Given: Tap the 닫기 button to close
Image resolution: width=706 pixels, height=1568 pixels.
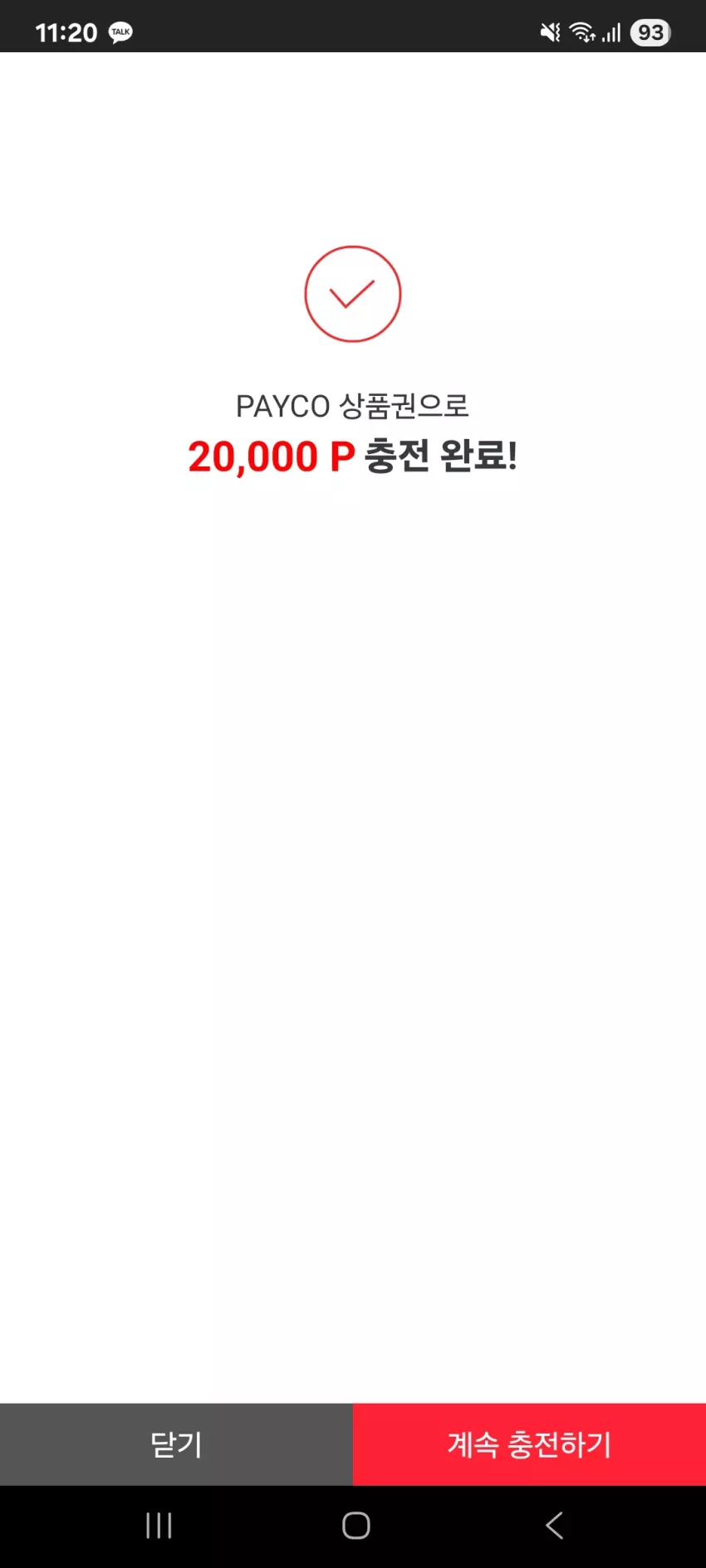Looking at the screenshot, I should pos(176,1443).
